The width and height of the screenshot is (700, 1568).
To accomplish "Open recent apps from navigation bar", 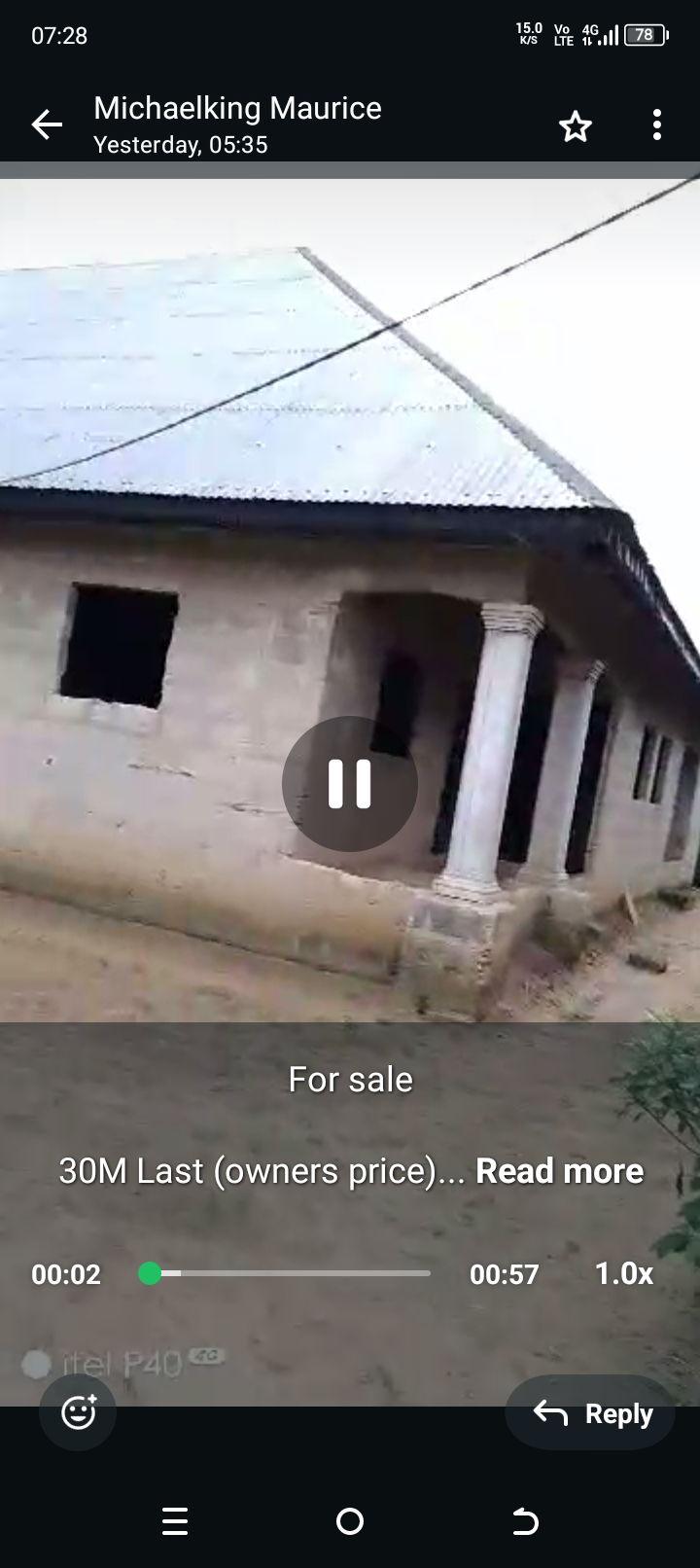I will coord(175,1521).
